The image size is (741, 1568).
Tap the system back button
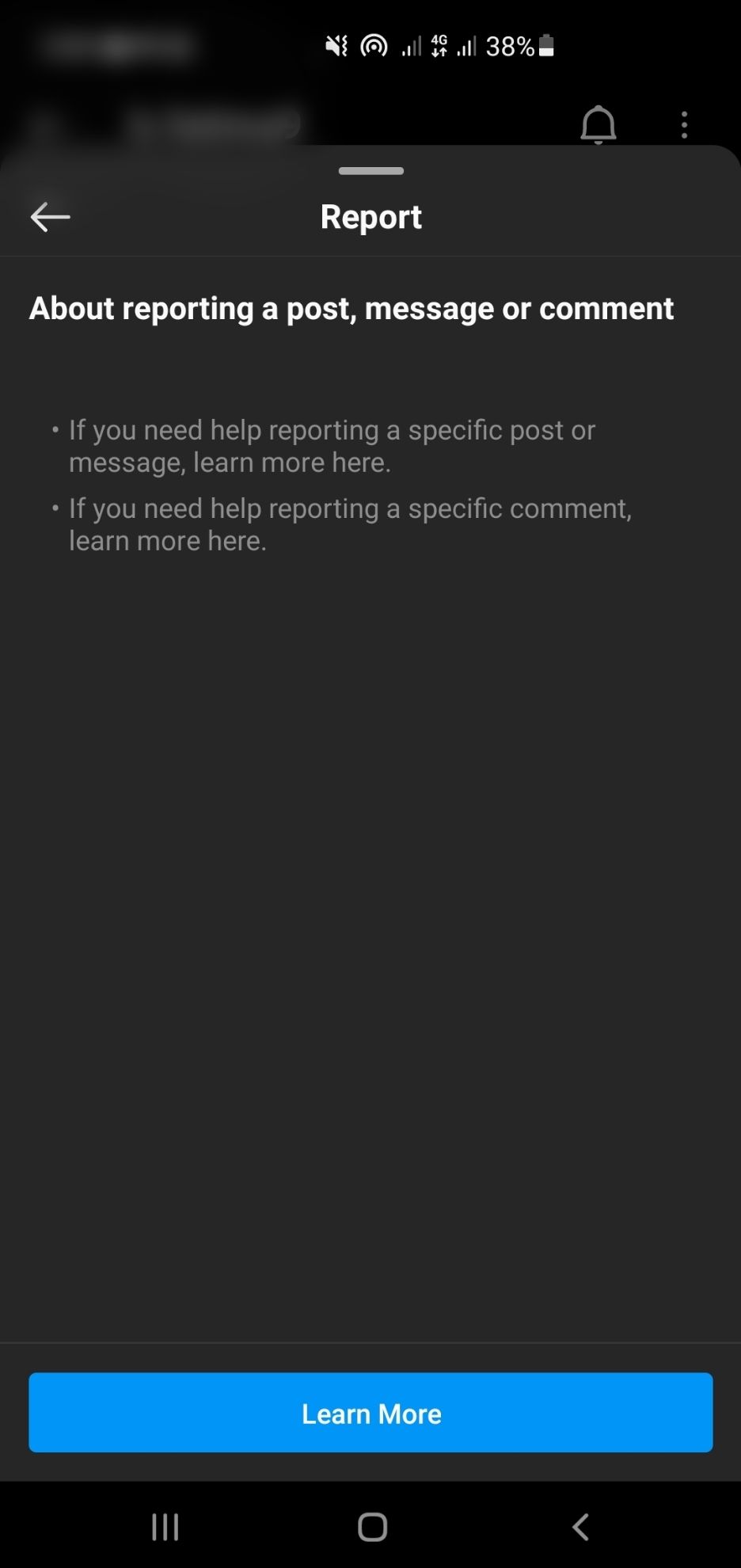pos(580,1526)
